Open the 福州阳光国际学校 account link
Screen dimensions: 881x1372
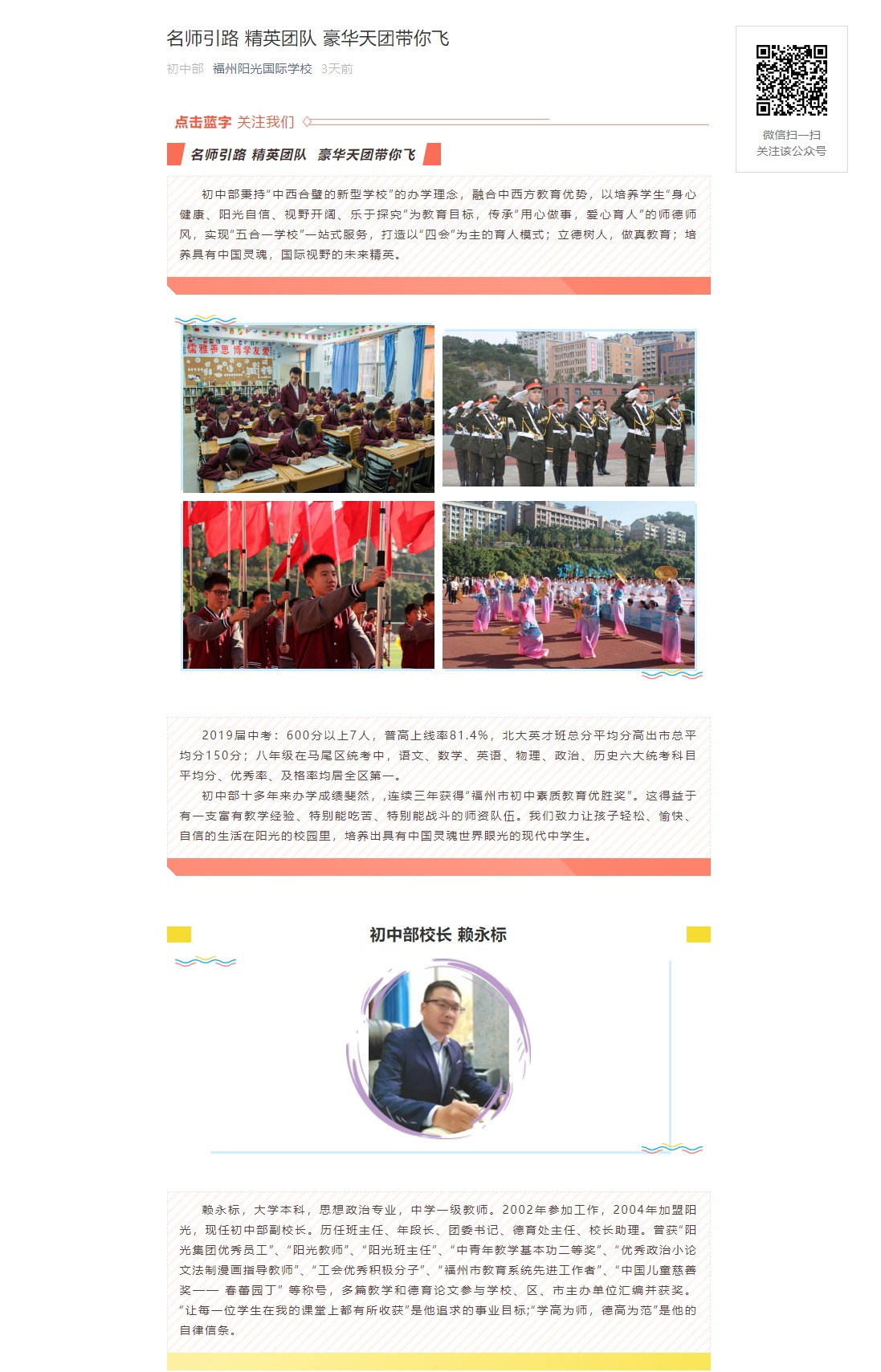[262, 69]
